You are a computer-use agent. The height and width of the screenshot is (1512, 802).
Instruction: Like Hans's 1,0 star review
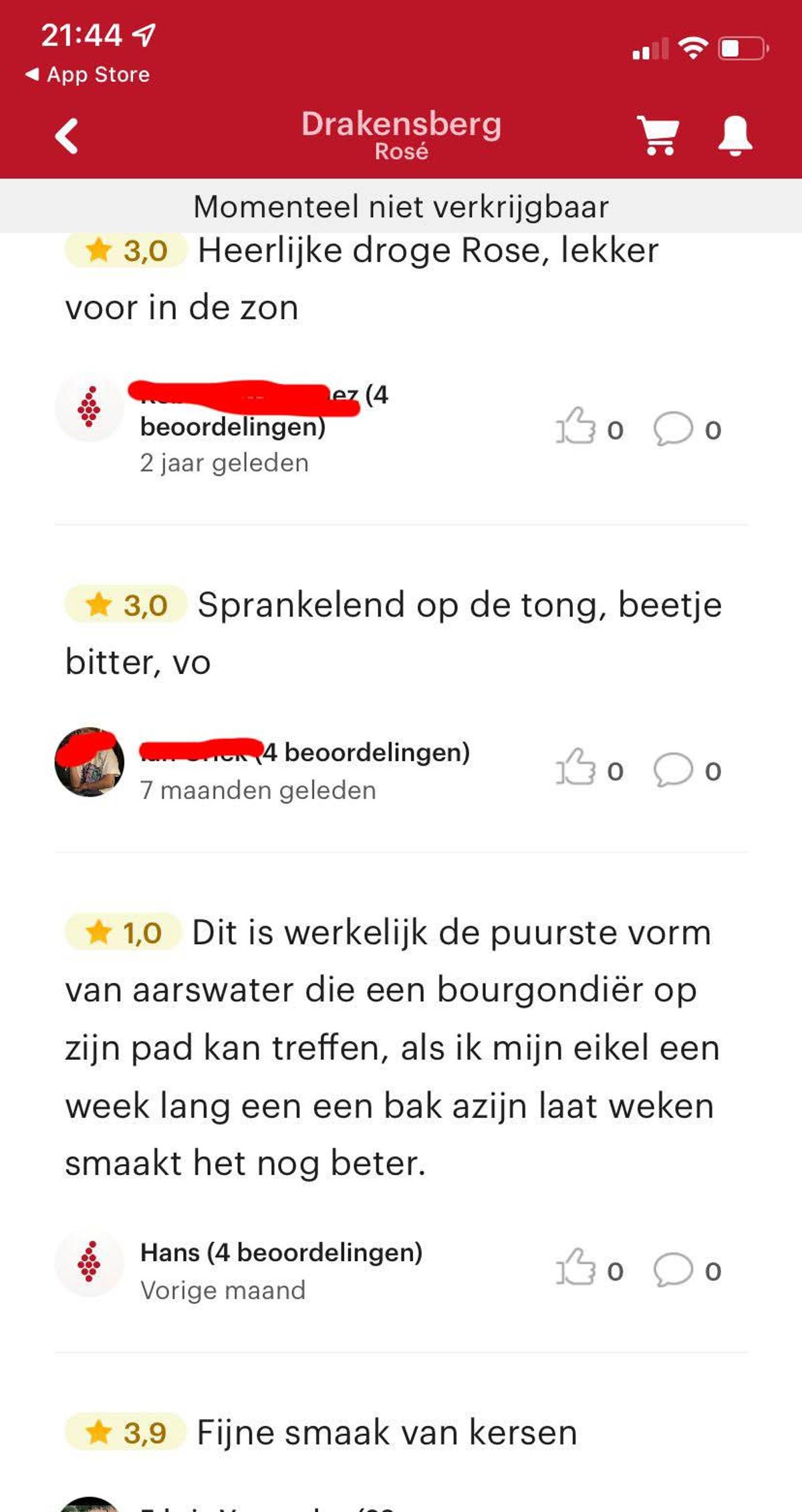[x=576, y=1268]
